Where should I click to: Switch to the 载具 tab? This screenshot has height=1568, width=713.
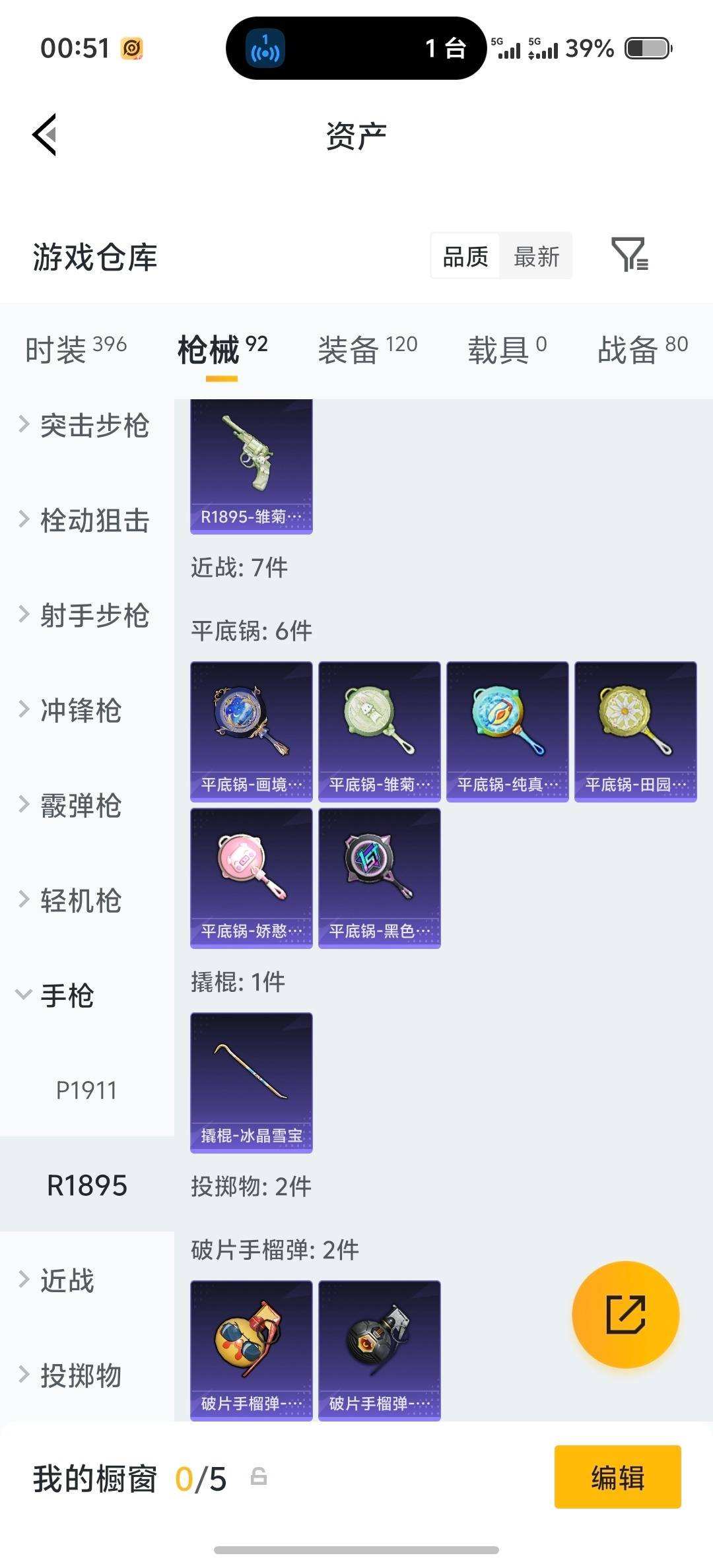507,349
